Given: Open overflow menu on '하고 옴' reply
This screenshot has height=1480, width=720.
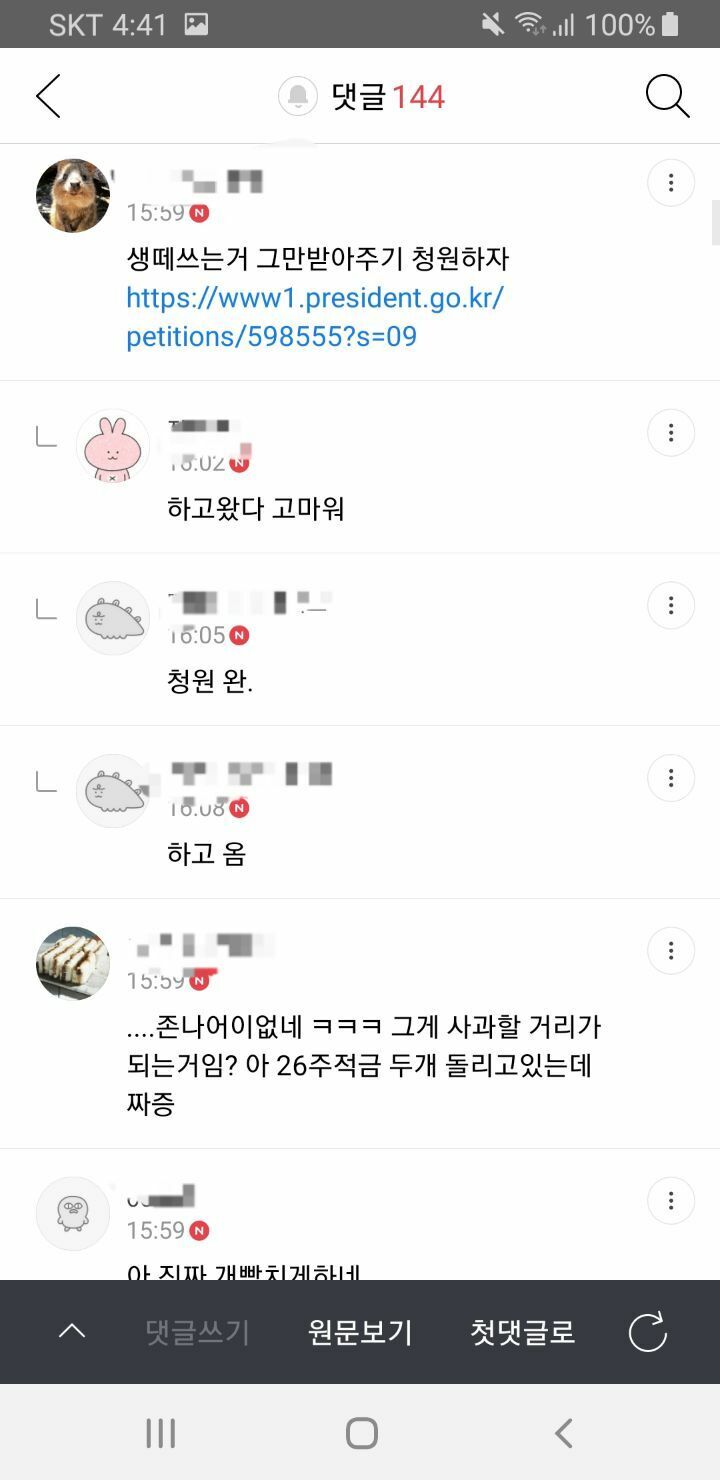Looking at the screenshot, I should [671, 778].
